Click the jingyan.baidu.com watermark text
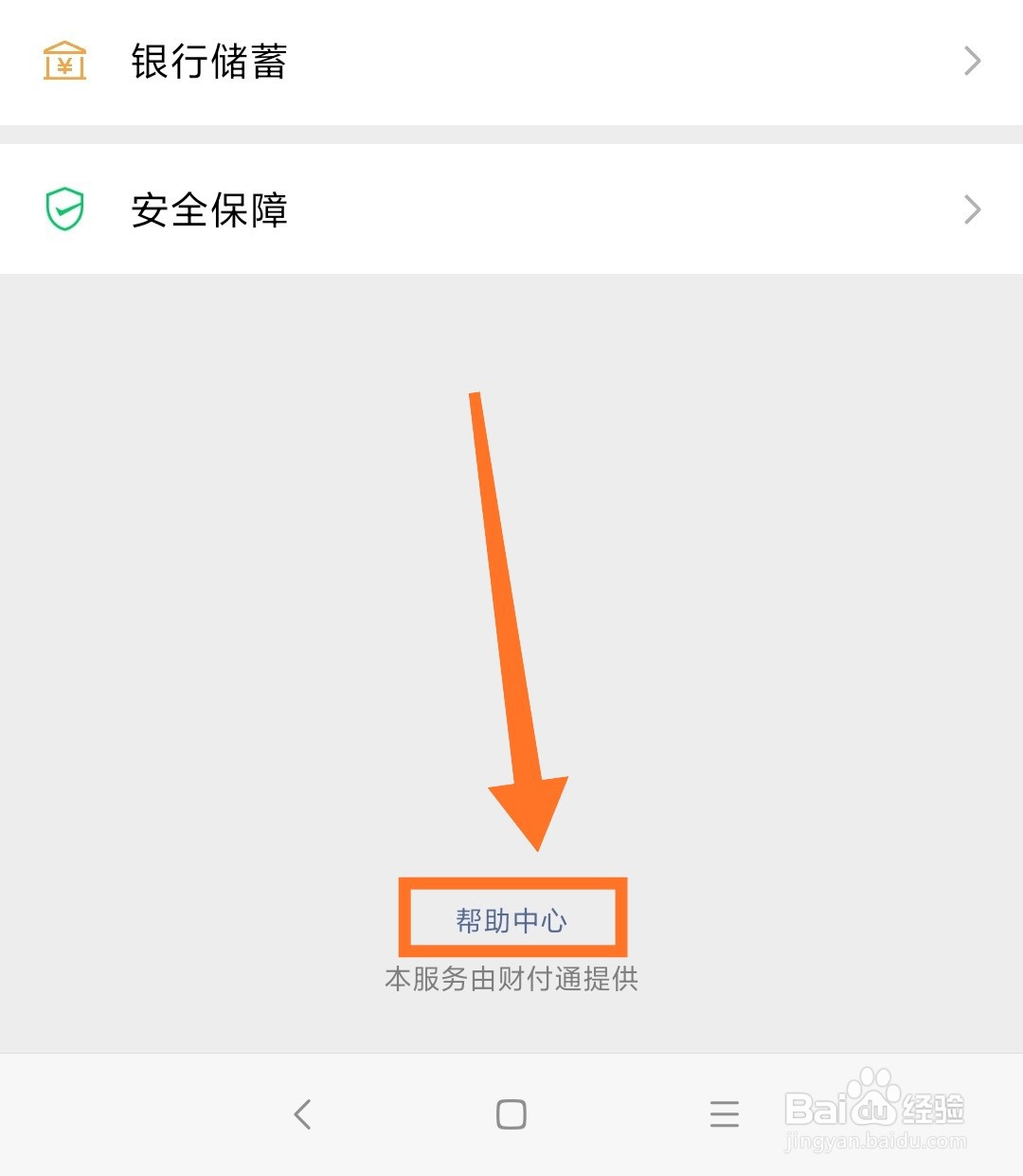1023x1176 pixels. click(x=870, y=1143)
